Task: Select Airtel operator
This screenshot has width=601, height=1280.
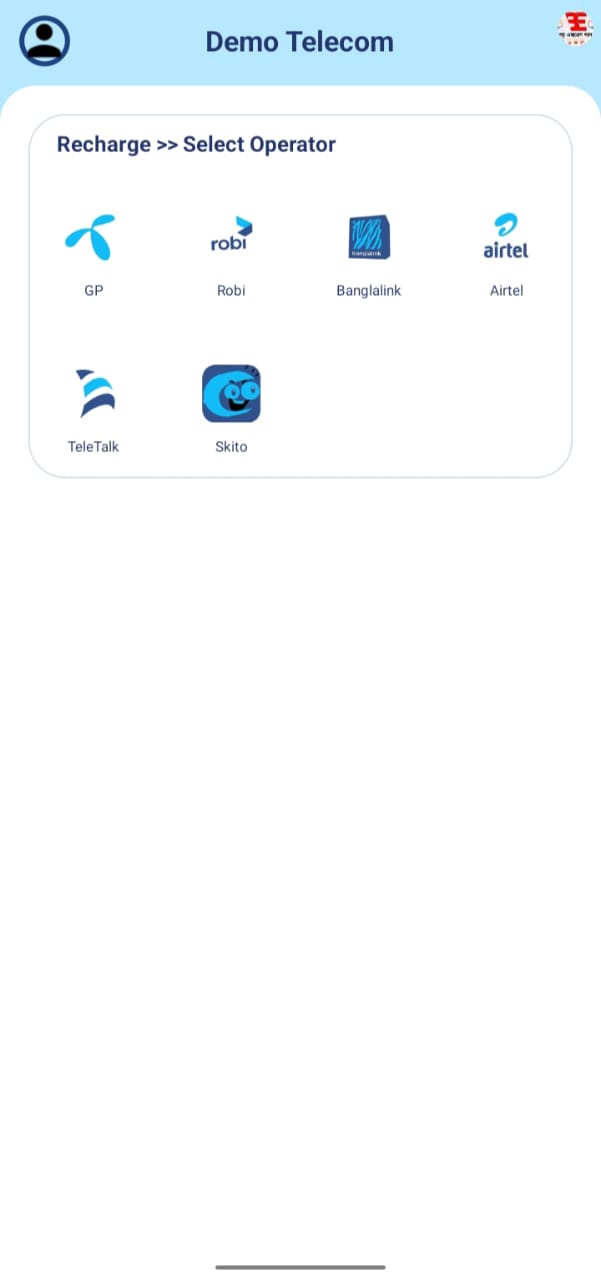Action: click(506, 253)
